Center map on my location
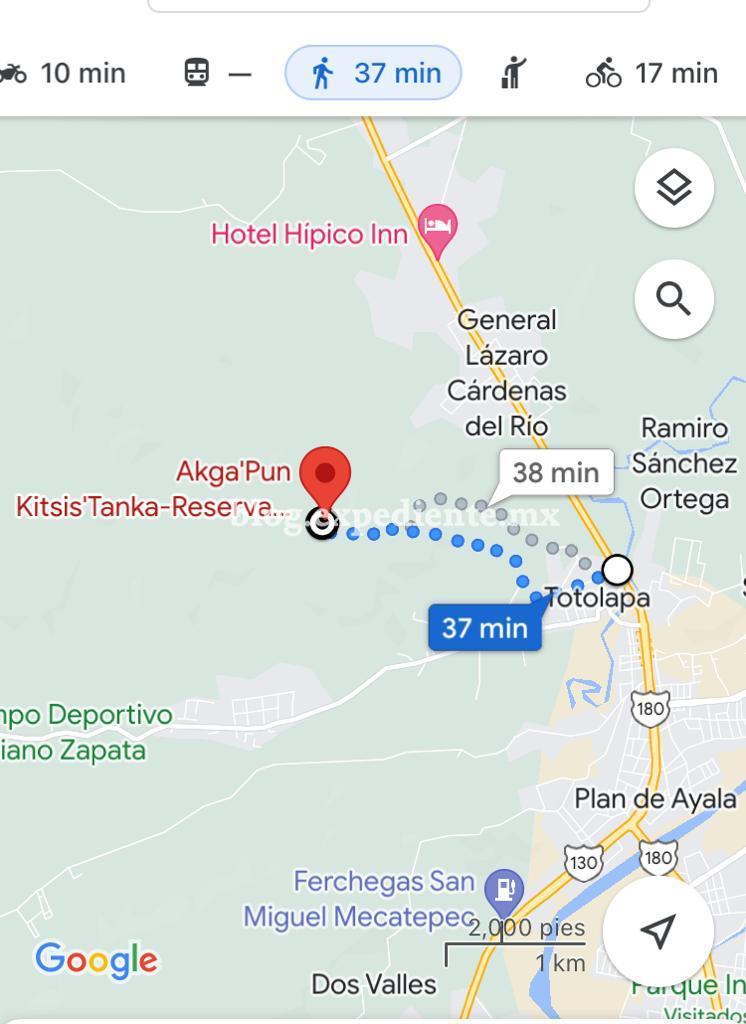 (657, 931)
